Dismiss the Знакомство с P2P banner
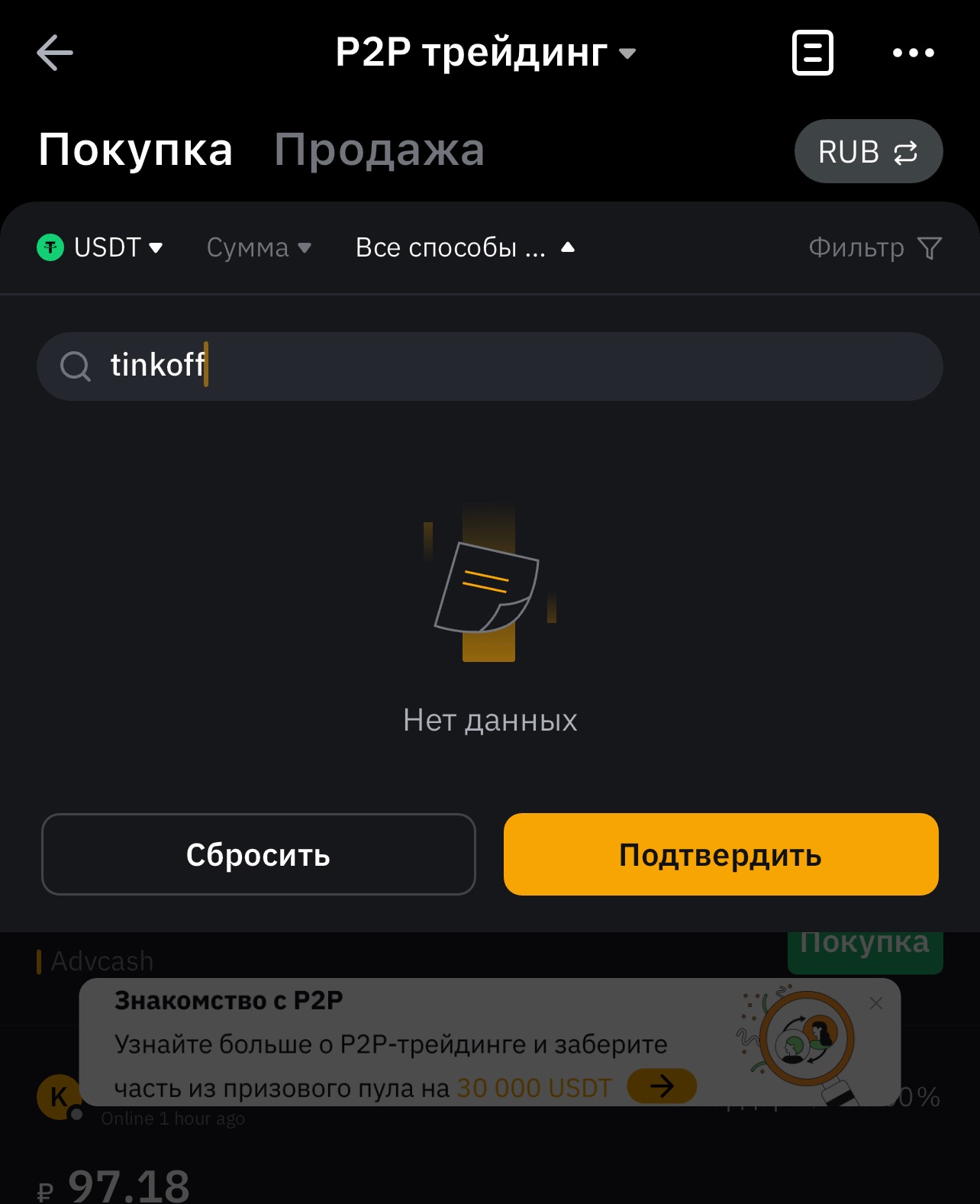Image resolution: width=980 pixels, height=1204 pixels. 876,1003
